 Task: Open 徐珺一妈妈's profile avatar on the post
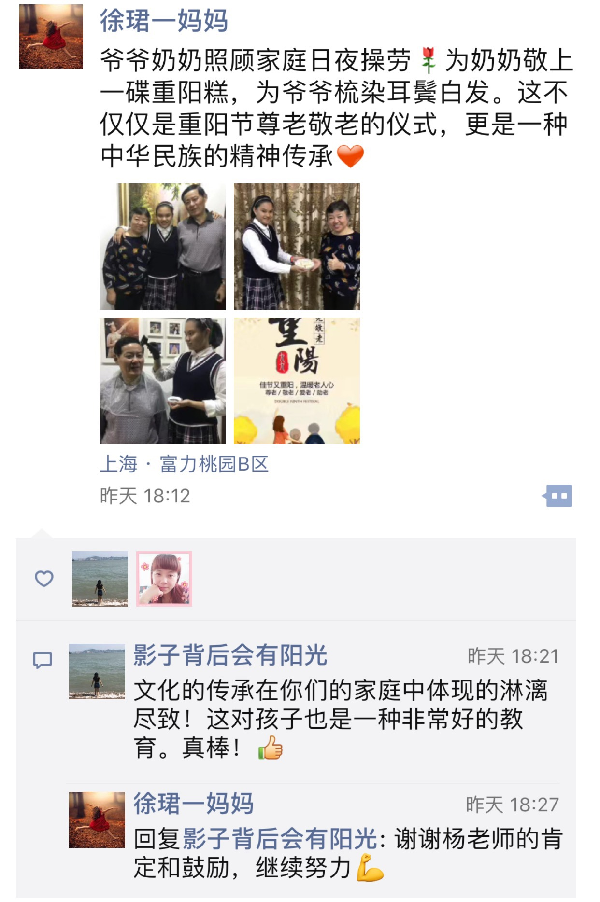tap(50, 37)
